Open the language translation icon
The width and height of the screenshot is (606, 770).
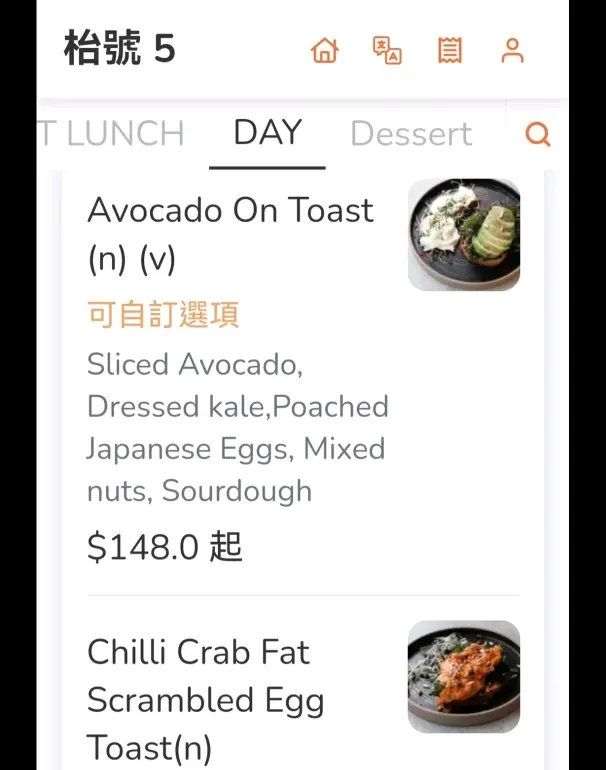tap(387, 50)
